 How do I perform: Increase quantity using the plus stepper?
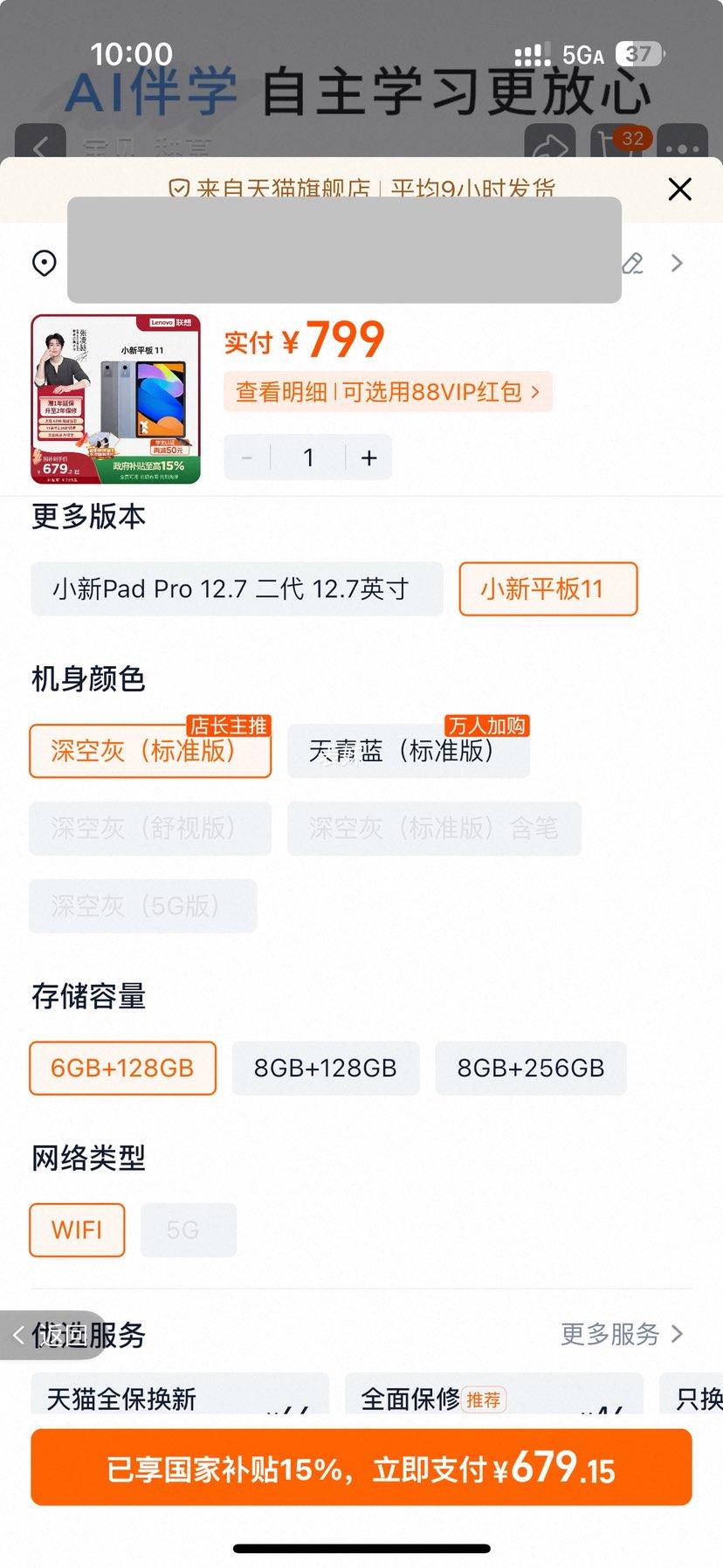click(x=368, y=457)
